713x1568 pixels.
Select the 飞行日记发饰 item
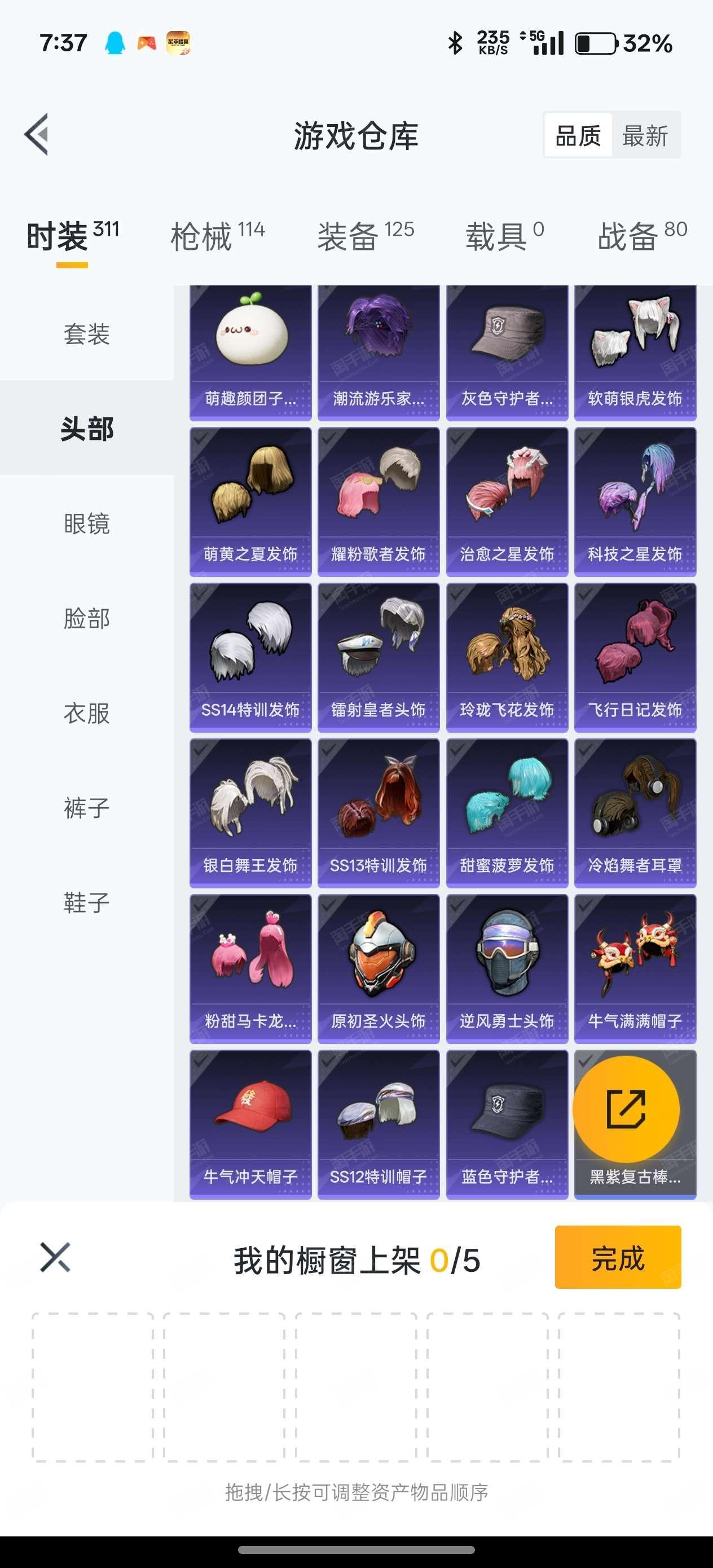[x=635, y=658]
